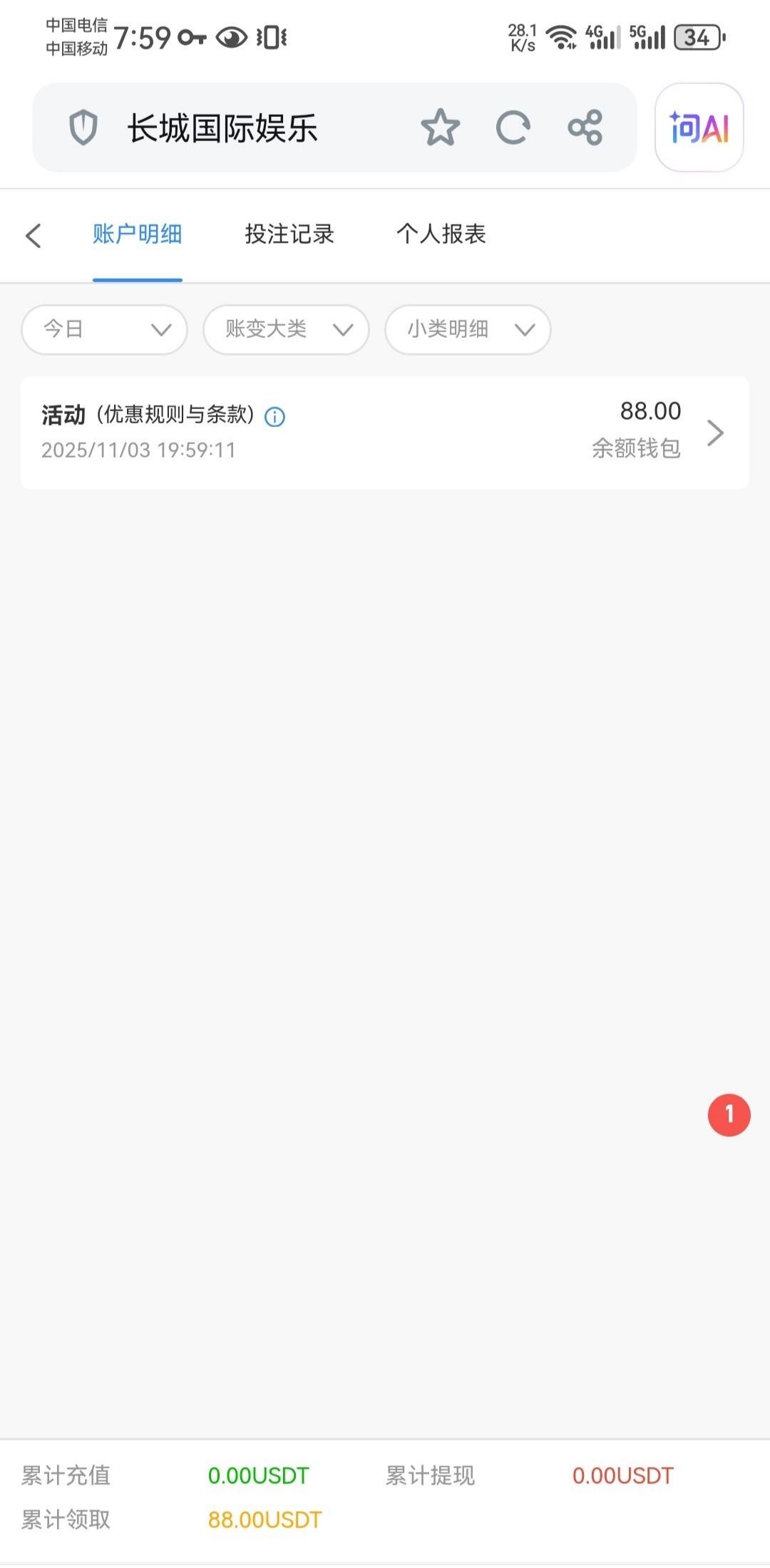The width and height of the screenshot is (770, 1568).
Task: Tap the info icon beside 优惠规则与条款
Action: tap(274, 417)
